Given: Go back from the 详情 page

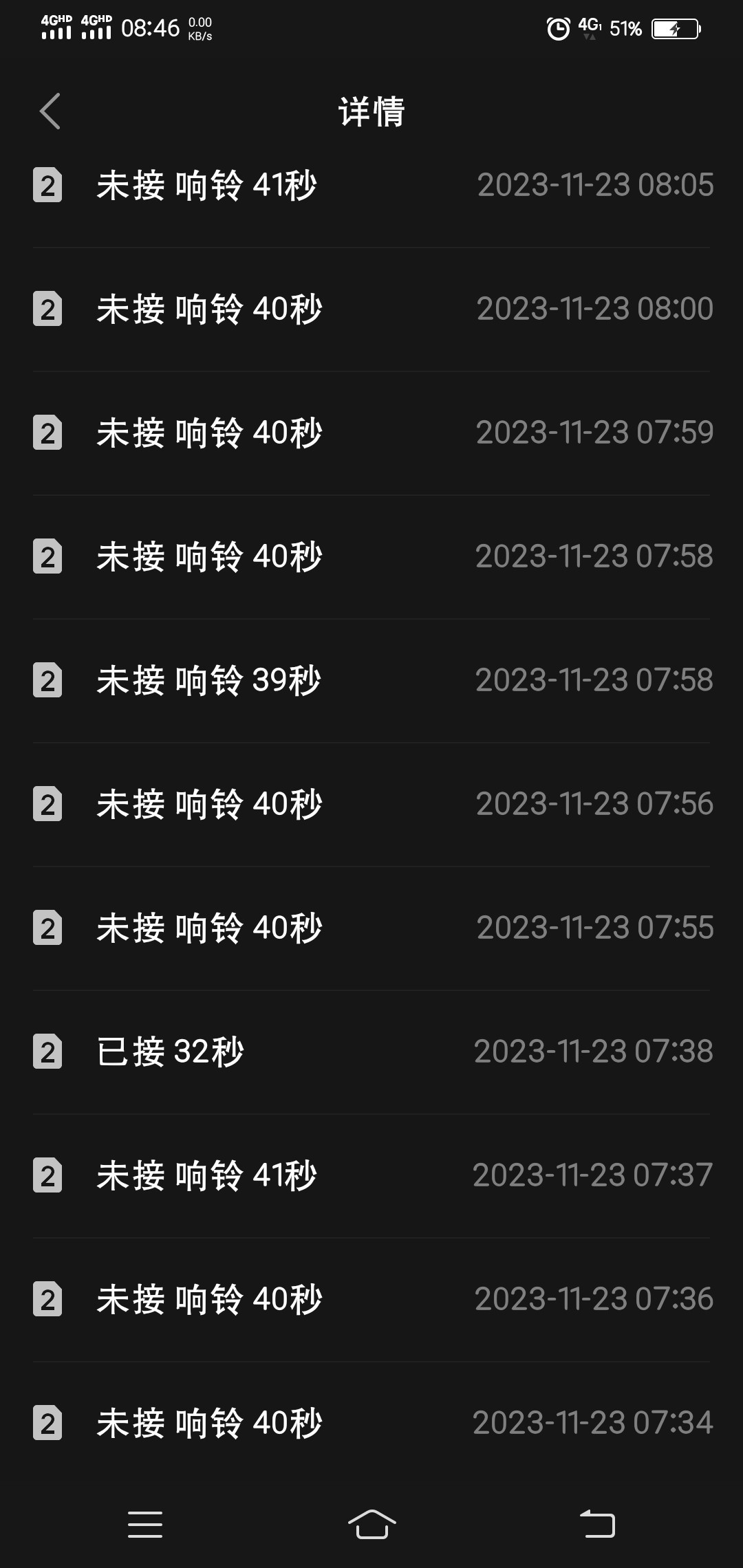Looking at the screenshot, I should 50,111.
